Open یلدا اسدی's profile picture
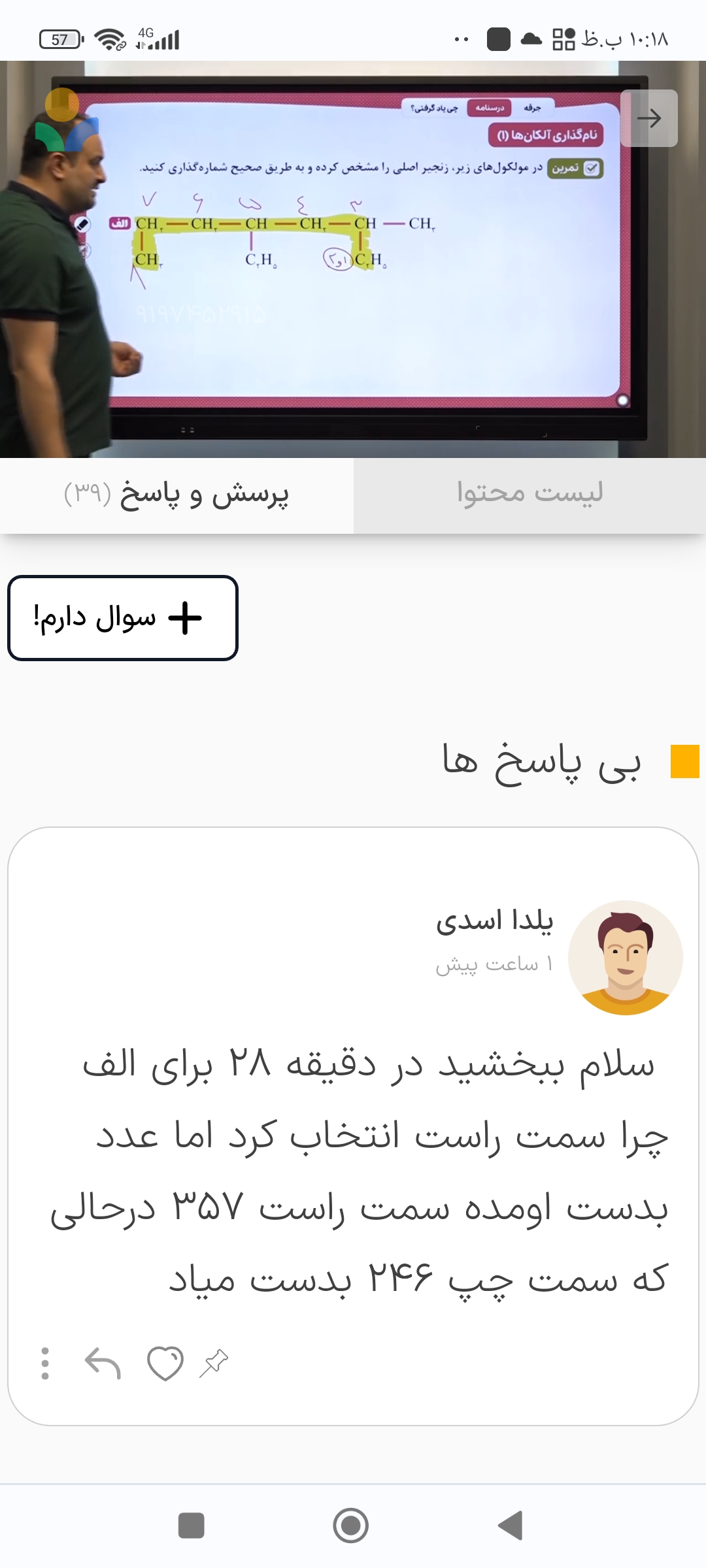 tap(625, 958)
